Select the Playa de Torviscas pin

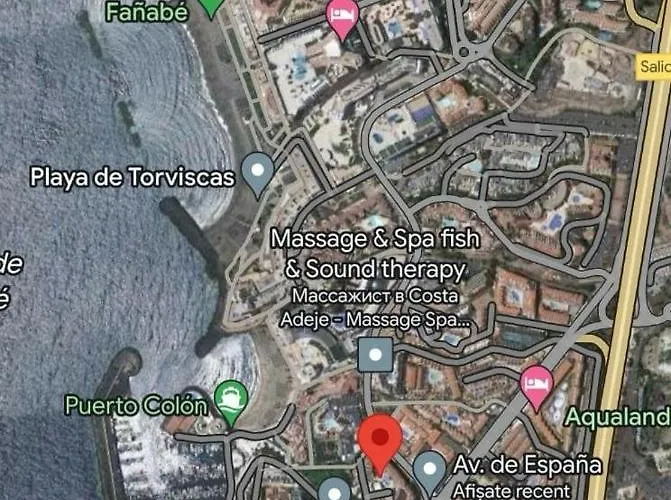pyautogui.click(x=259, y=173)
